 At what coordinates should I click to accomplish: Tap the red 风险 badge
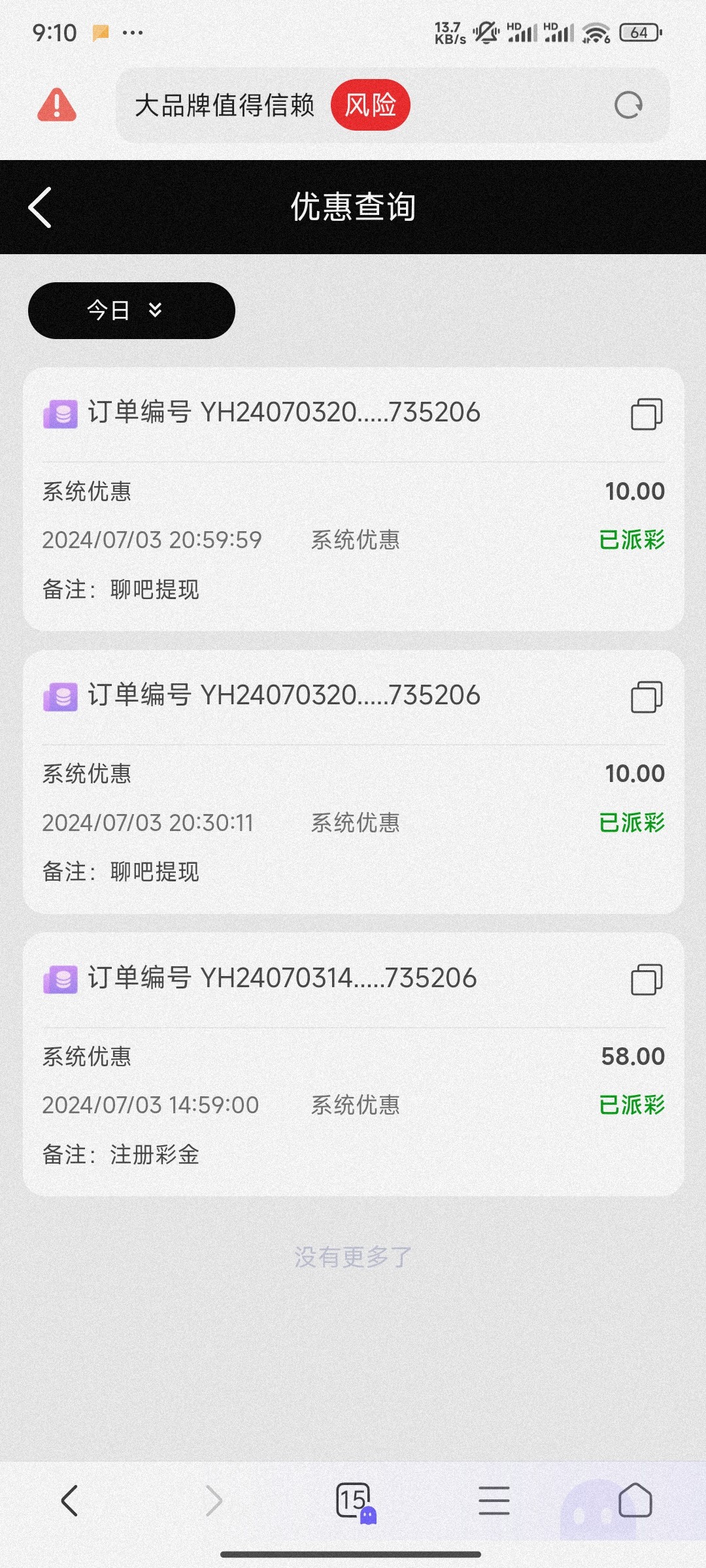point(371,105)
